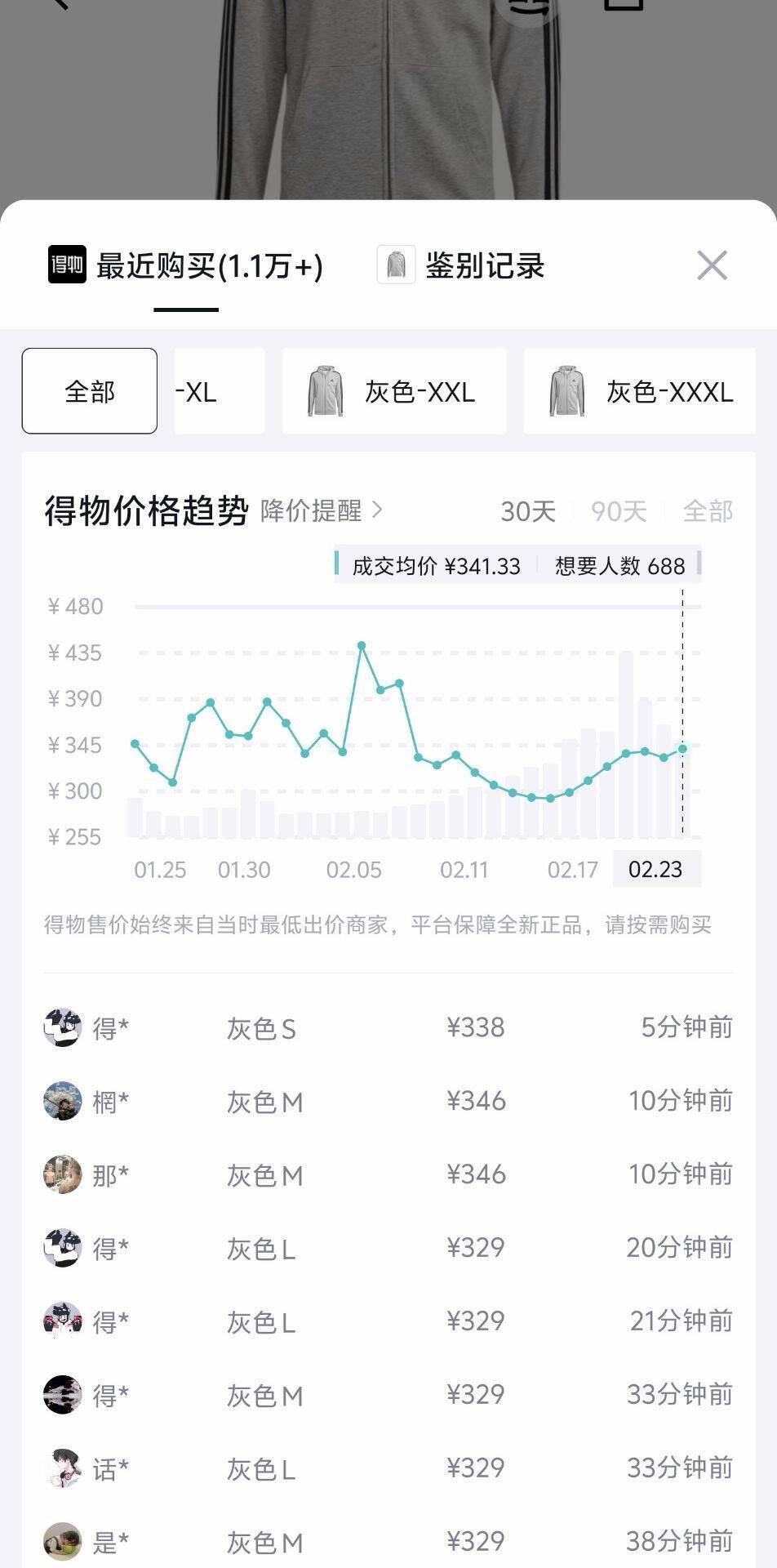777x1568 pixels.
Task: Switch to the 鉴别记录 tab
Action: tap(462, 265)
